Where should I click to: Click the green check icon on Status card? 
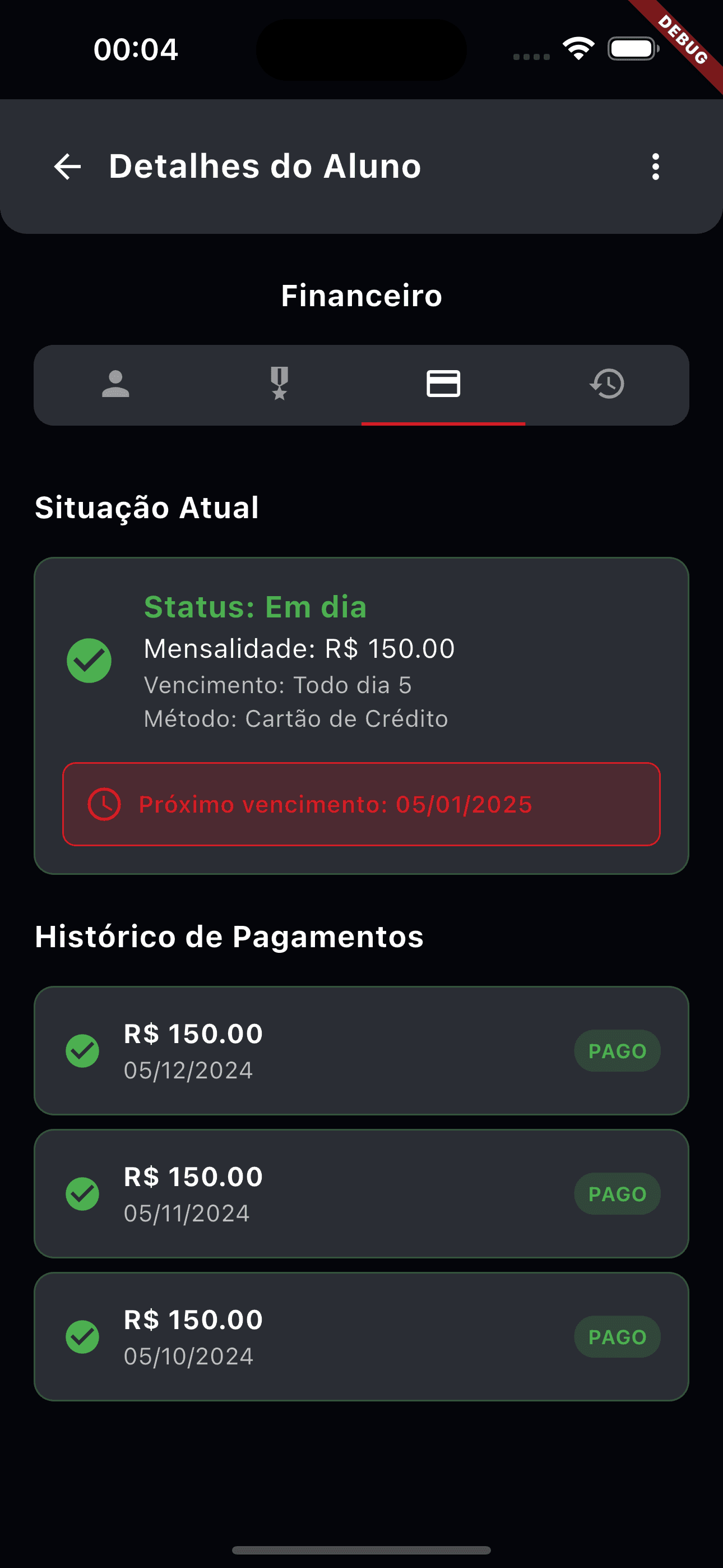coord(89,660)
